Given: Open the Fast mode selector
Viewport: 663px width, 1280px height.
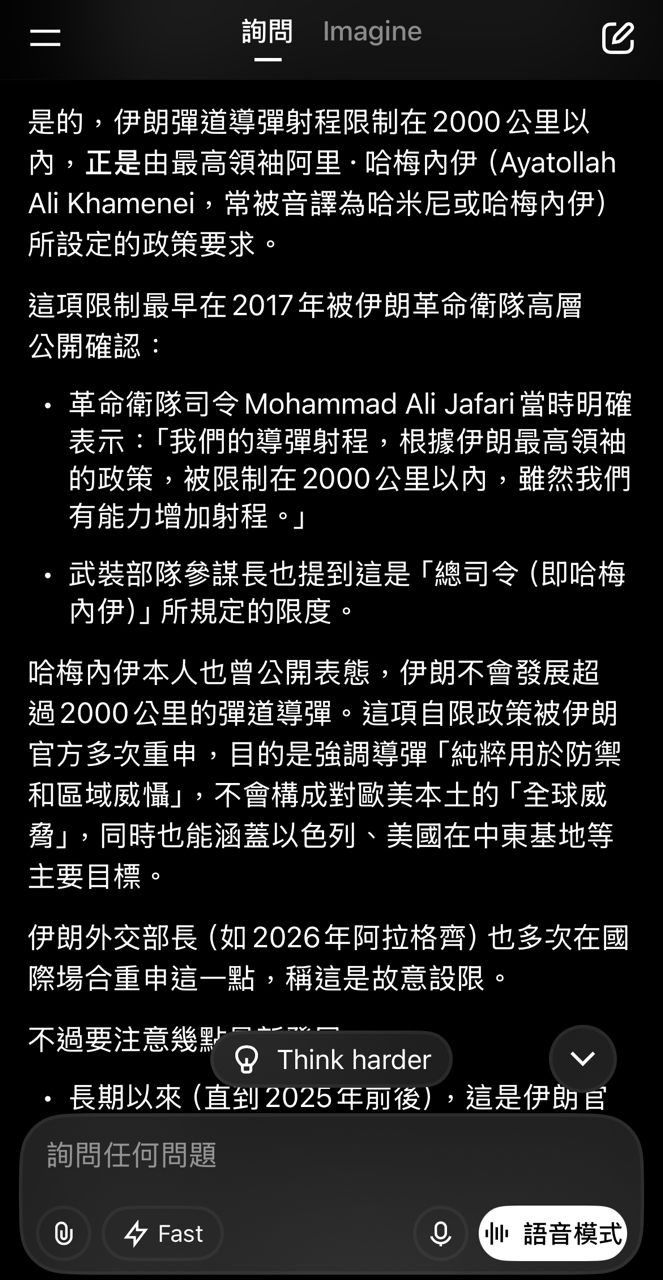Looking at the screenshot, I should 163,1234.
